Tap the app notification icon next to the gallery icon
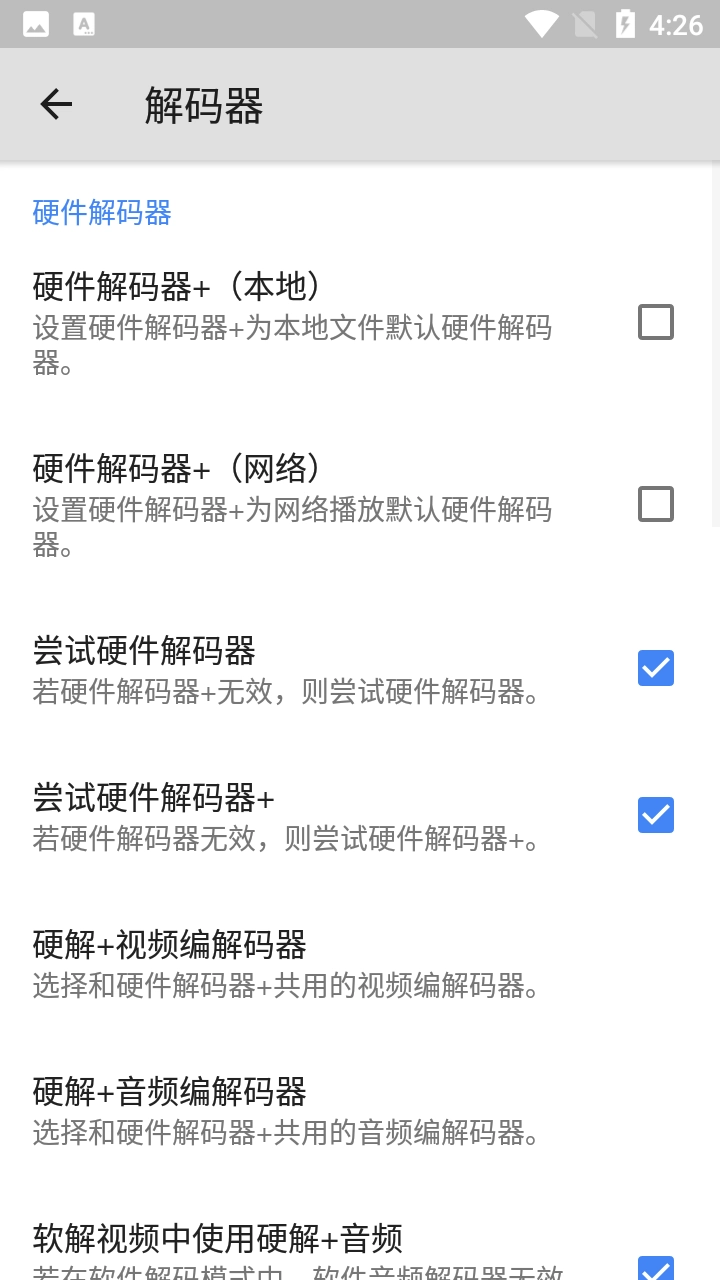 click(x=84, y=23)
